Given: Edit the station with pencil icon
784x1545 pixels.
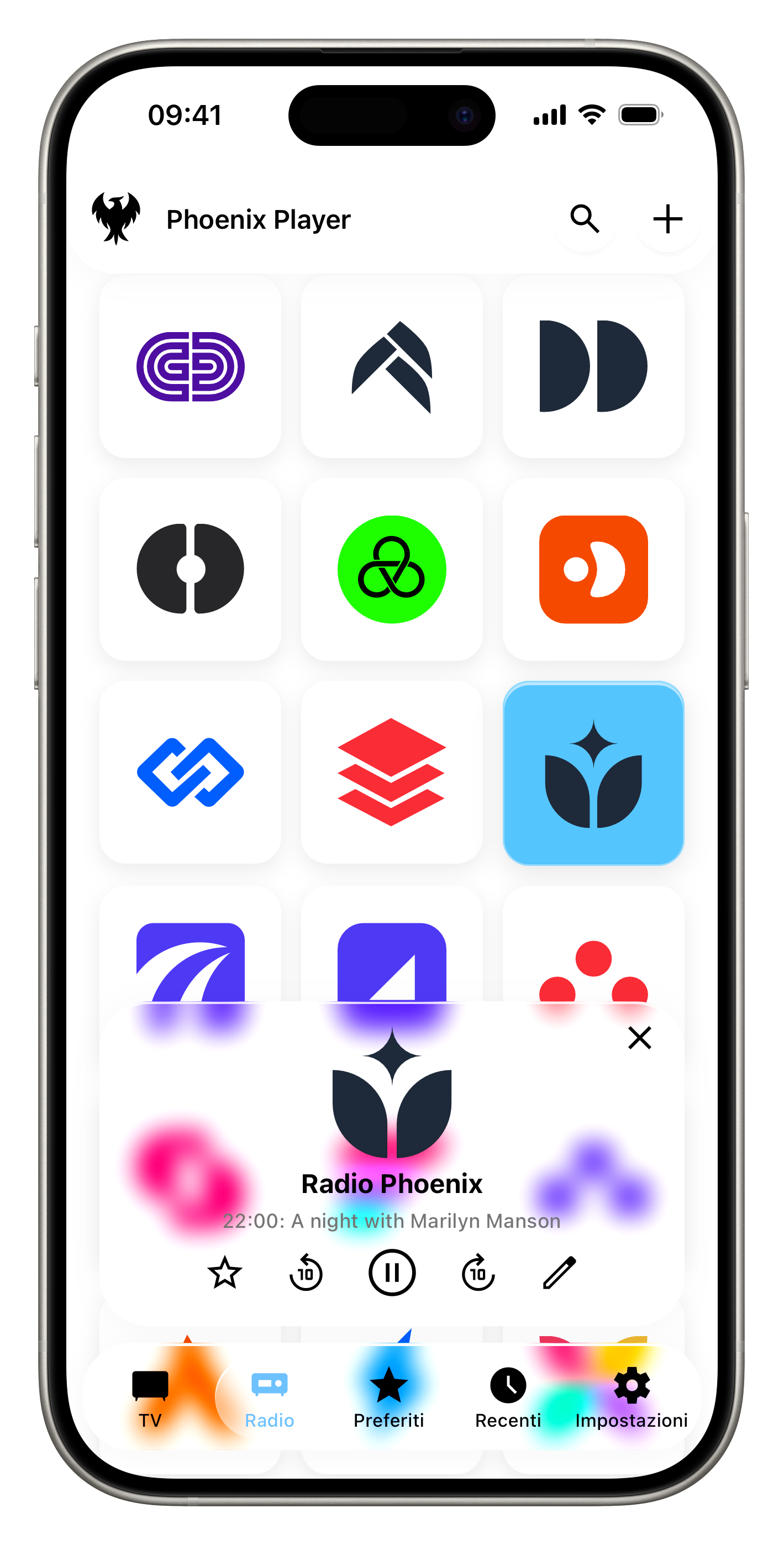Looking at the screenshot, I should tap(559, 1272).
